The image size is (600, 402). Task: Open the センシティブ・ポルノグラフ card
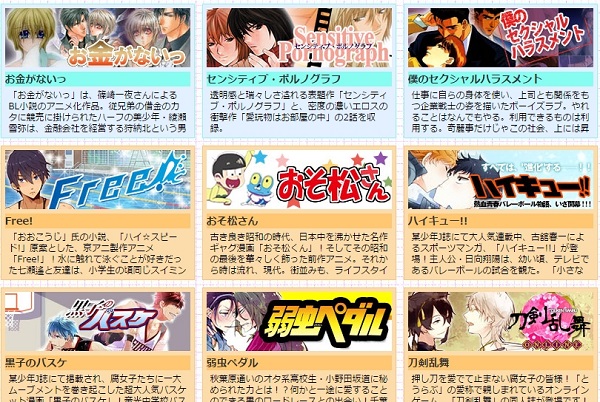(x=297, y=38)
